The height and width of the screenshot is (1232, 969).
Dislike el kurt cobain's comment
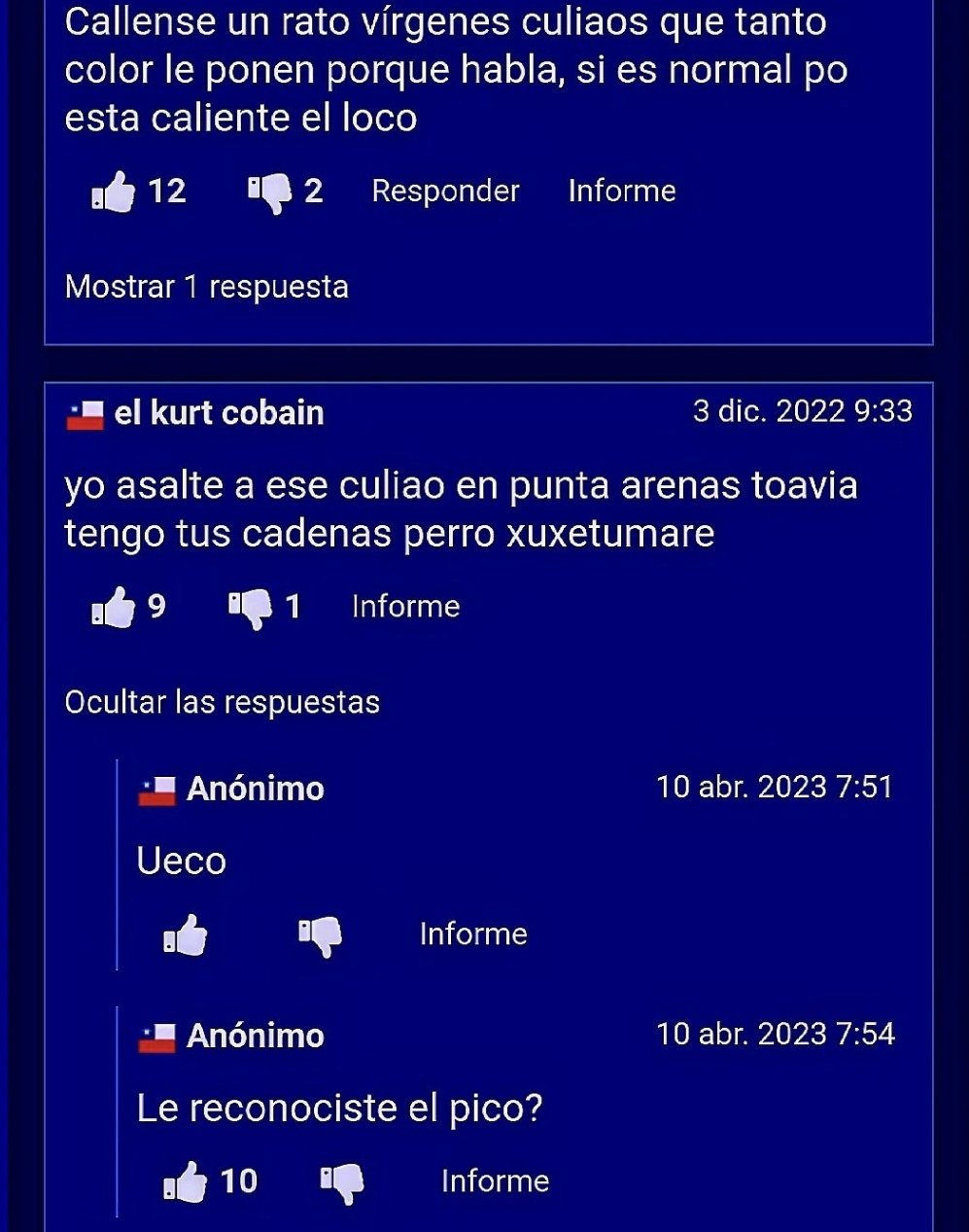point(250,608)
